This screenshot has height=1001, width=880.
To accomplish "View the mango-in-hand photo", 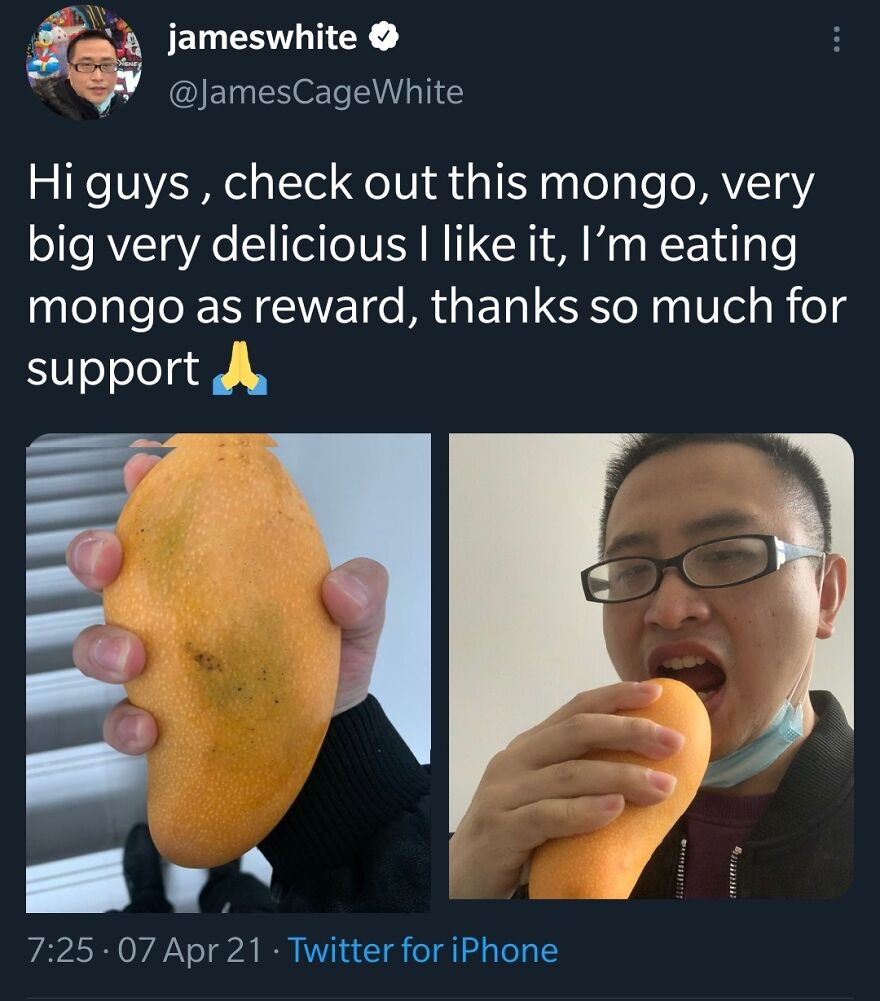I will coord(228,672).
